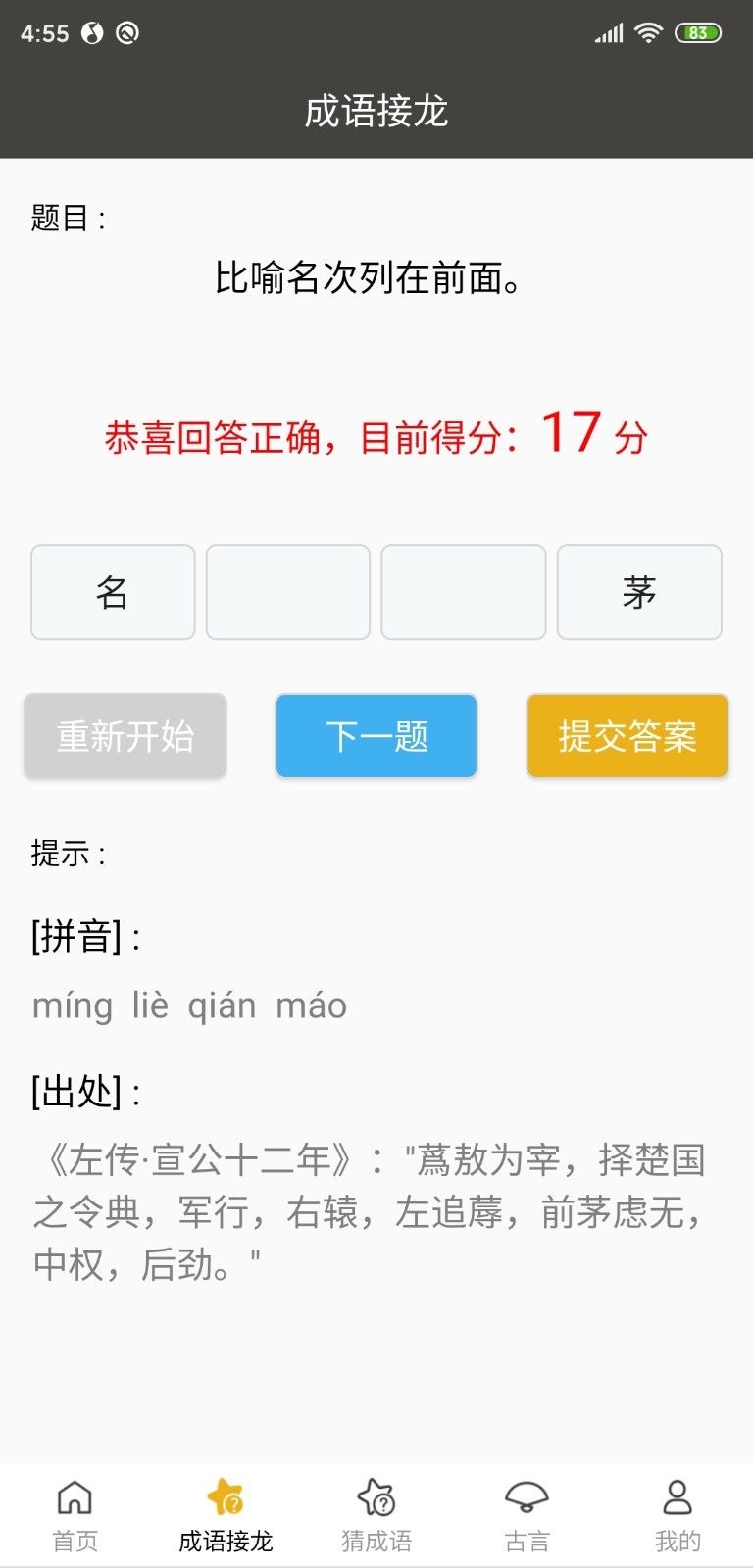Tap the battery indicator showing 83
Image resolution: width=753 pixels, height=1568 pixels.
(x=700, y=32)
